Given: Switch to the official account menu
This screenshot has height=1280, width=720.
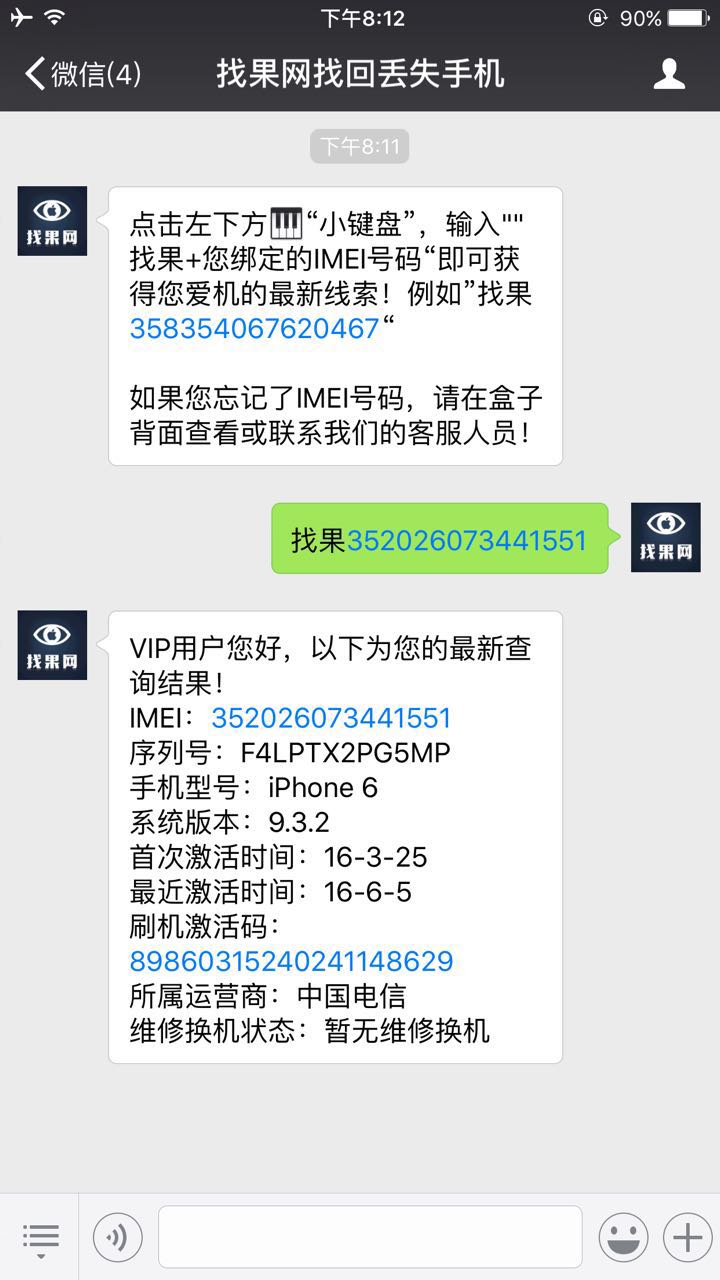Looking at the screenshot, I should (41, 1237).
